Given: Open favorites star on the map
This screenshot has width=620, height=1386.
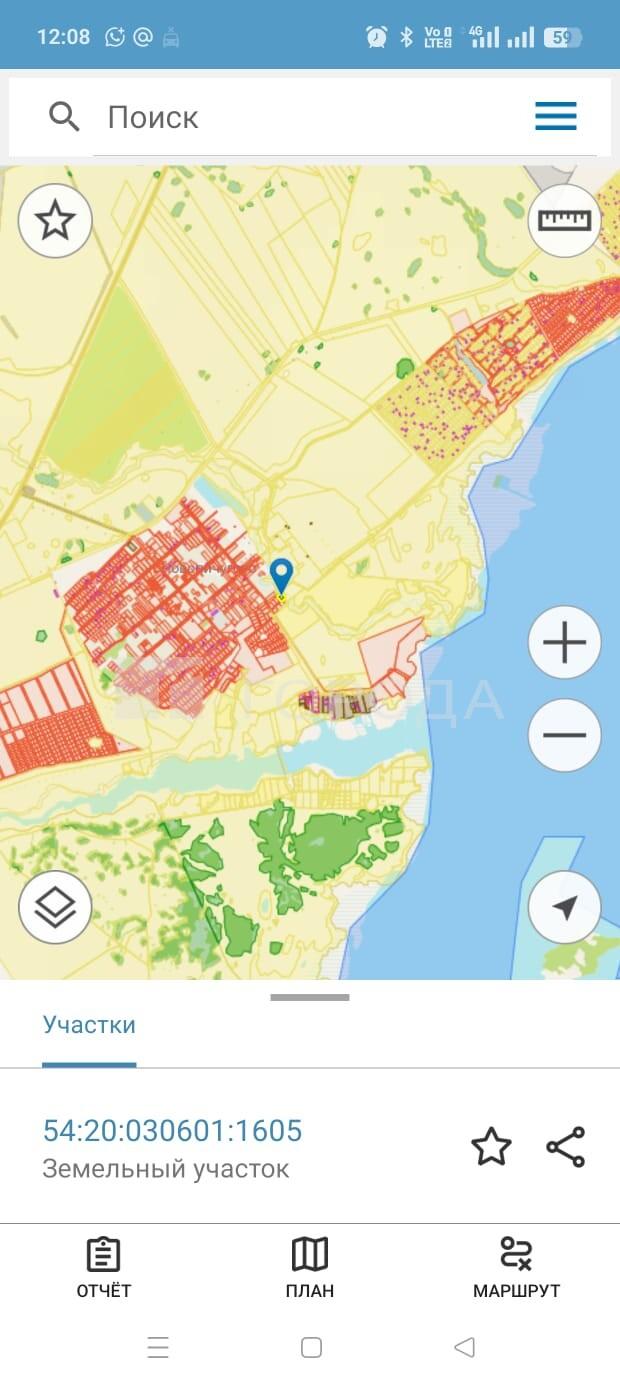Looking at the screenshot, I should pos(55,221).
